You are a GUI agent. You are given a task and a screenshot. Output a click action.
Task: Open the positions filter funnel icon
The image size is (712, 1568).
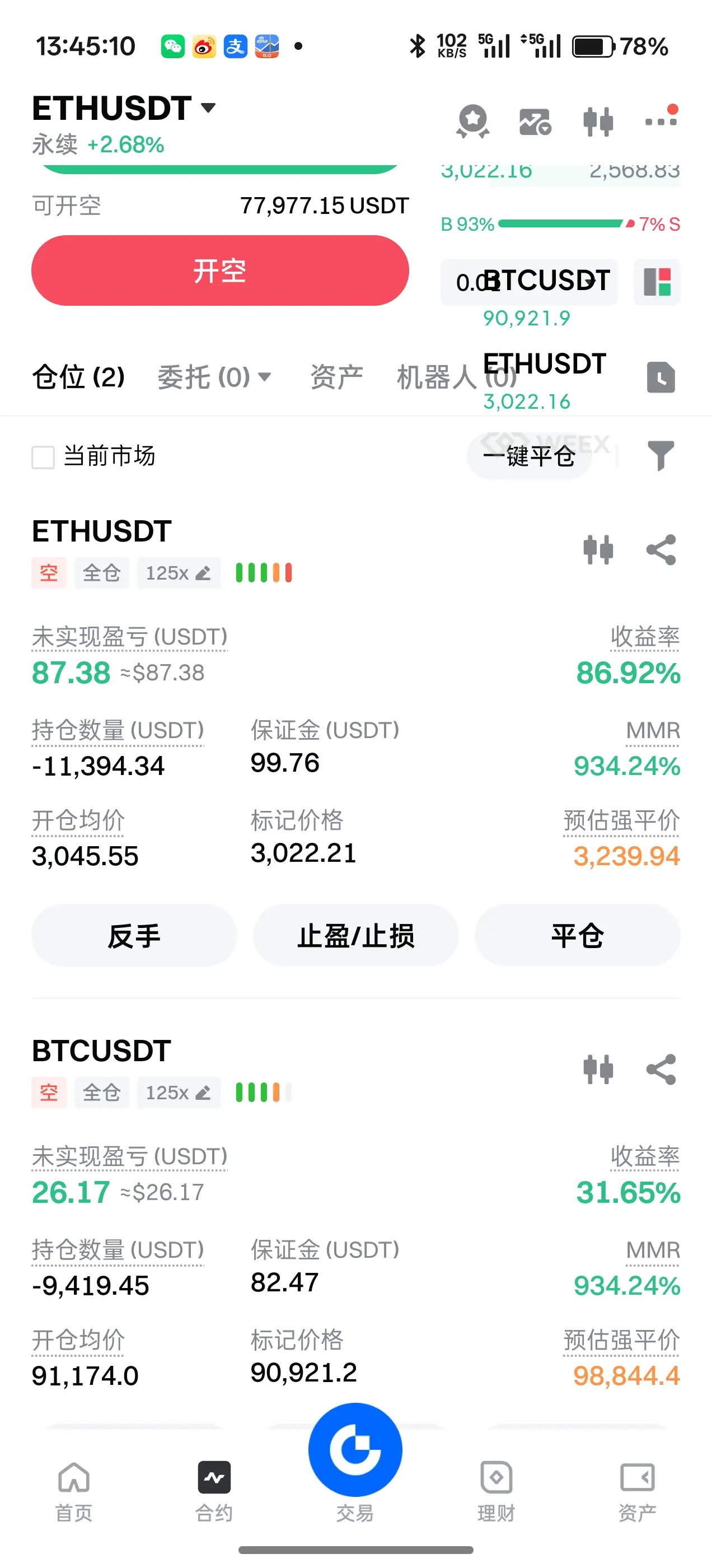pyautogui.click(x=661, y=455)
